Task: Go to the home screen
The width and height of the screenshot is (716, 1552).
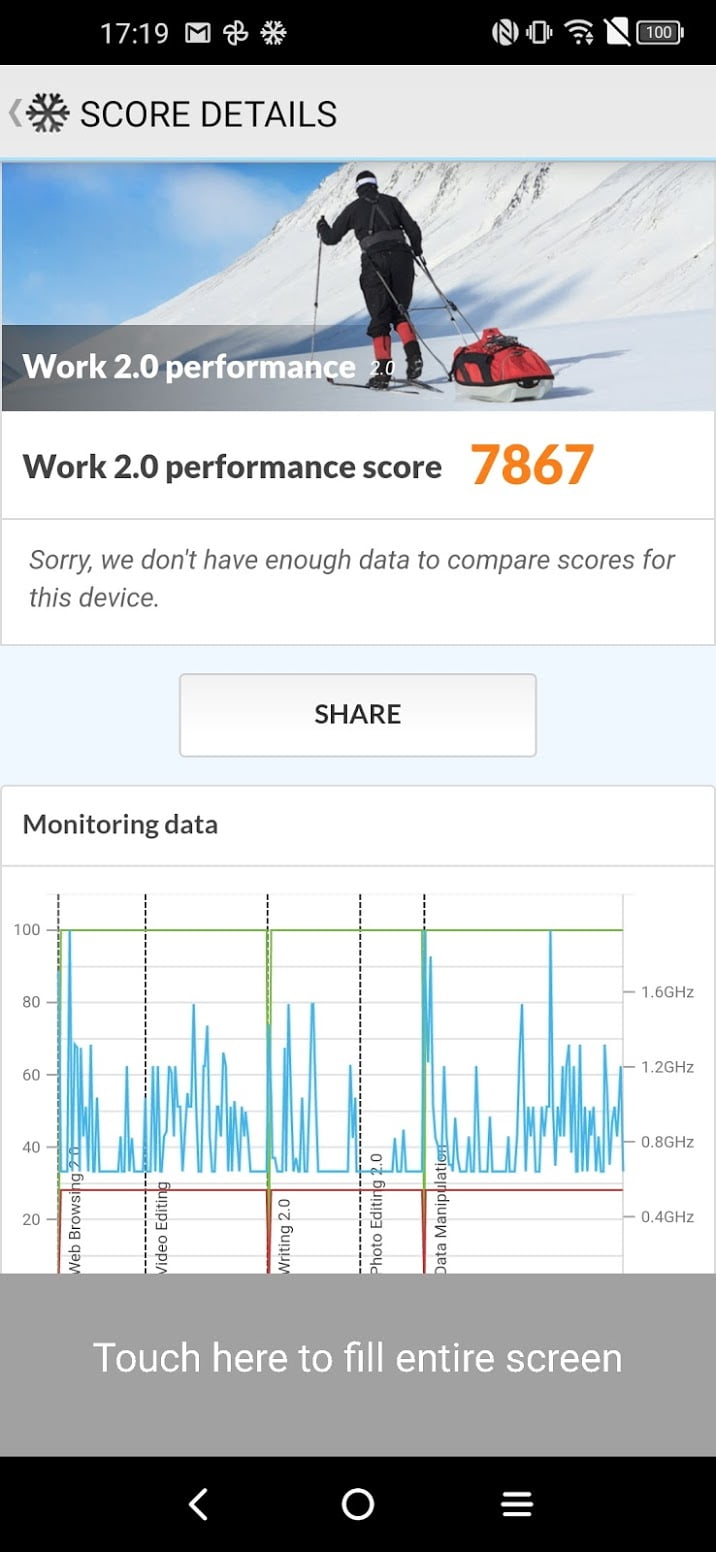Action: coord(357,1503)
